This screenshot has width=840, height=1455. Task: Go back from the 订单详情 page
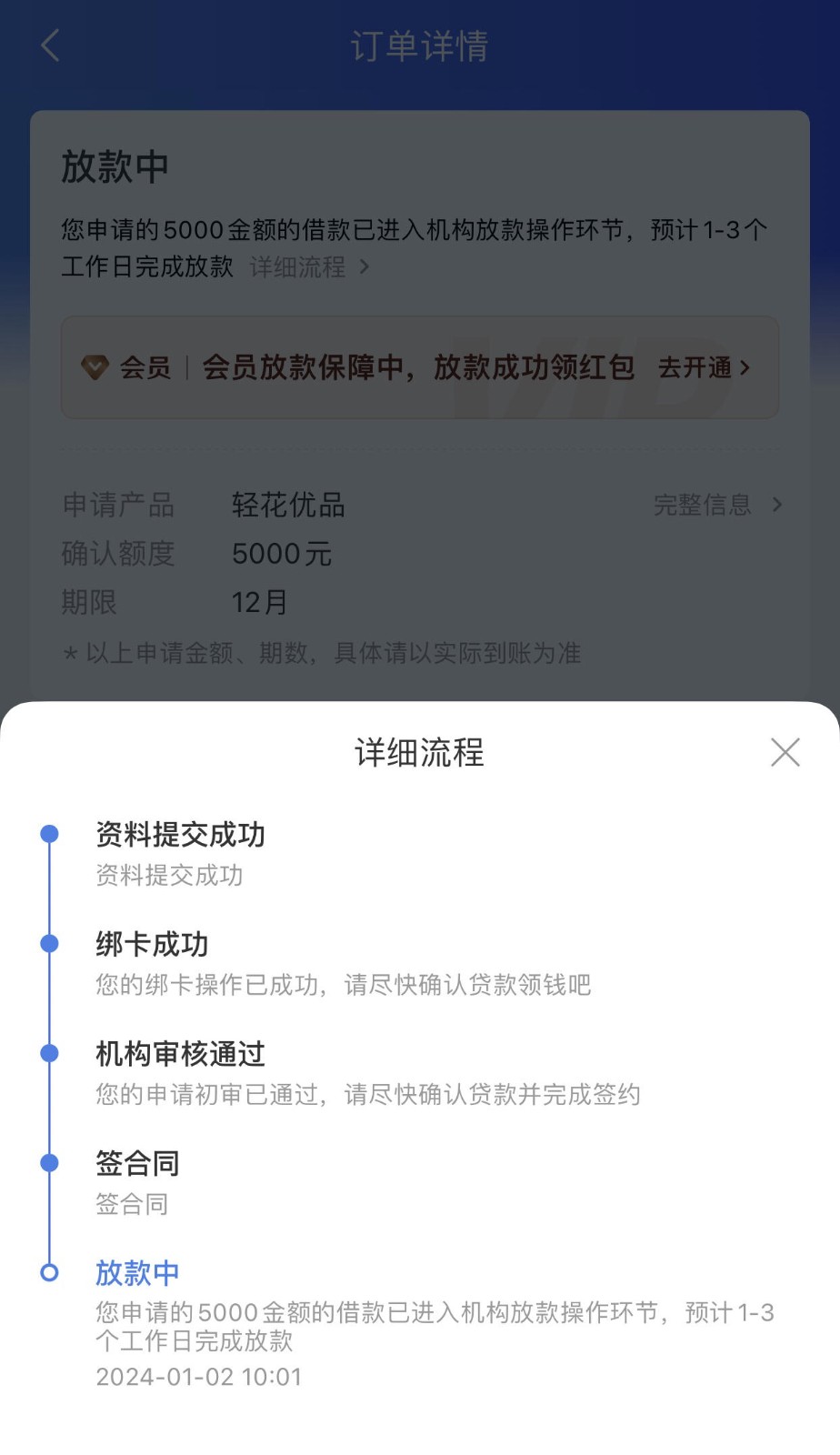[51, 45]
